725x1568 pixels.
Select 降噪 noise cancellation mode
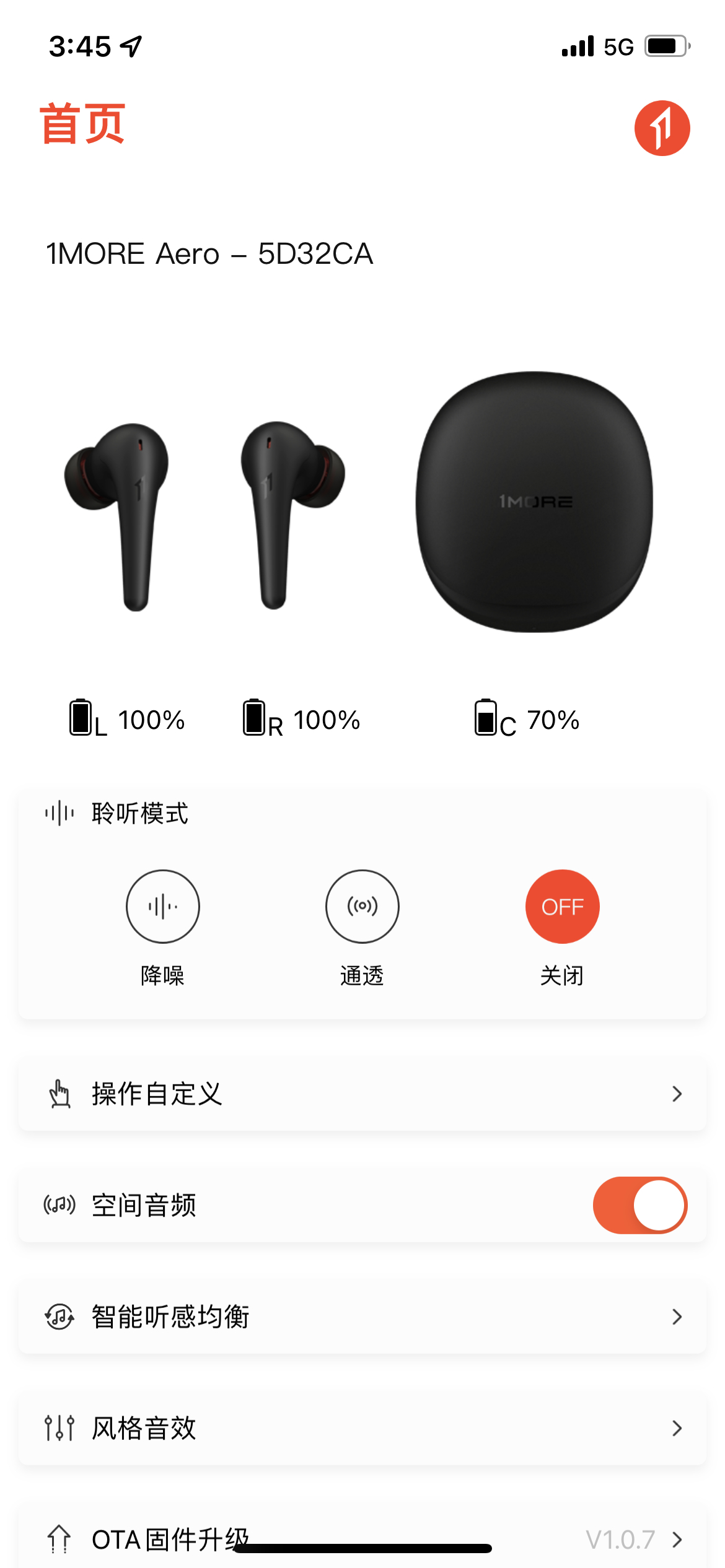coord(162,906)
